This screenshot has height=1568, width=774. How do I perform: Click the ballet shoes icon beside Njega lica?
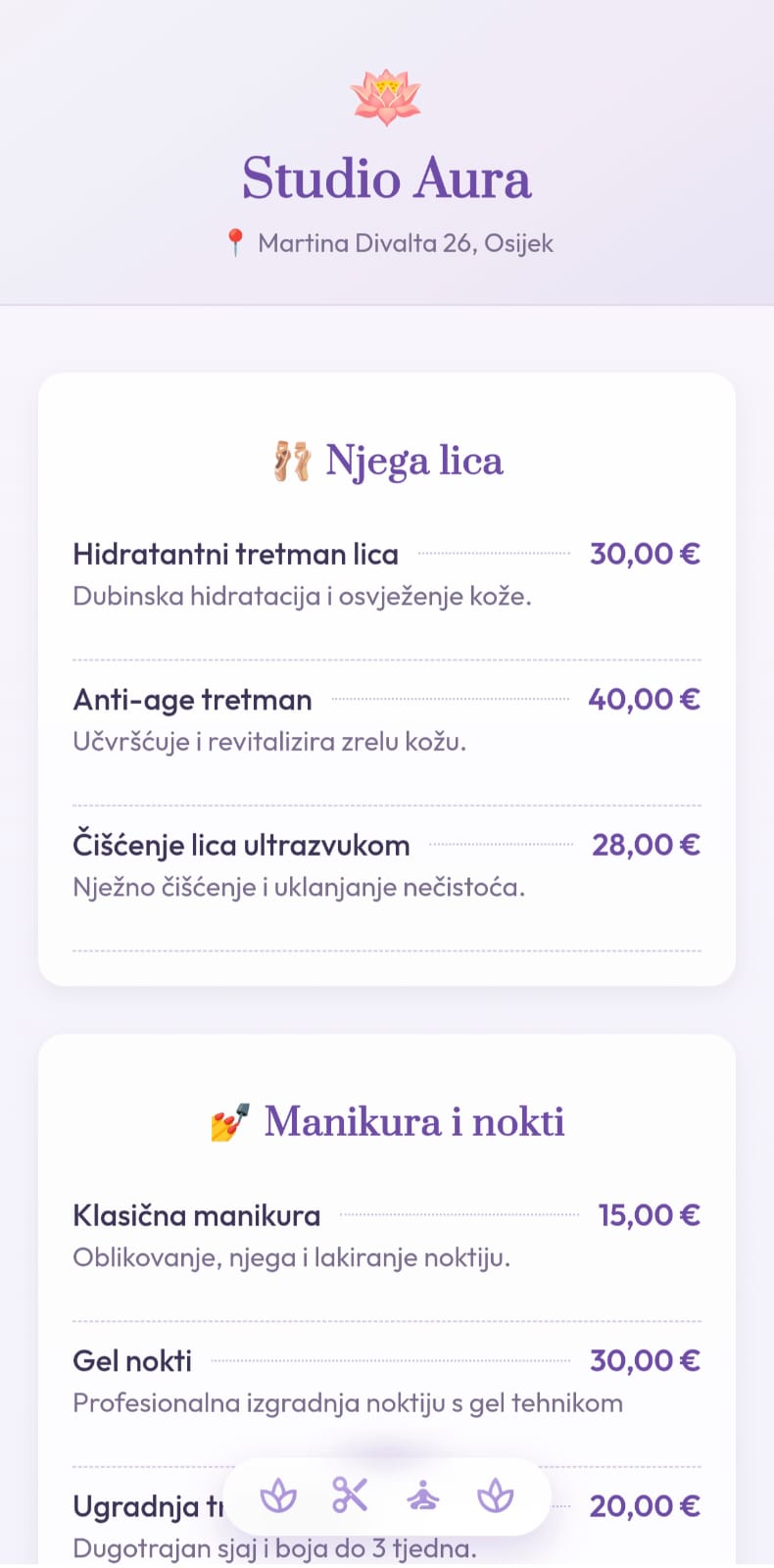click(x=291, y=460)
